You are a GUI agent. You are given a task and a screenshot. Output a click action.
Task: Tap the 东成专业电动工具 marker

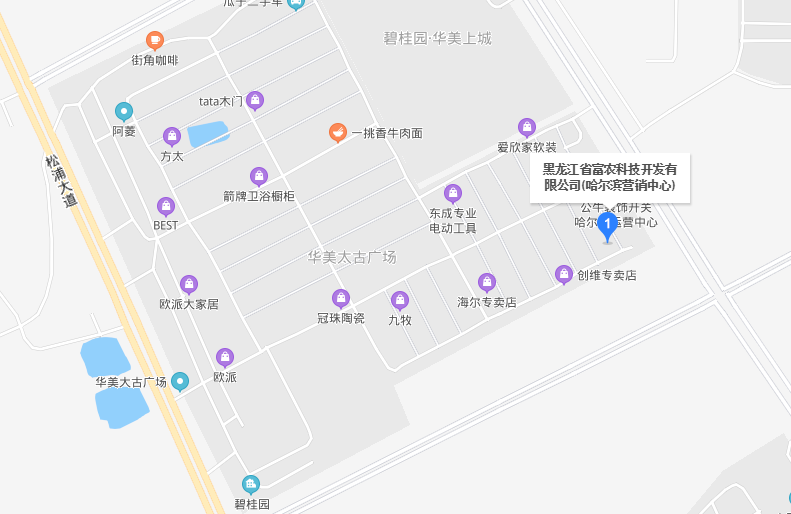click(x=452, y=193)
